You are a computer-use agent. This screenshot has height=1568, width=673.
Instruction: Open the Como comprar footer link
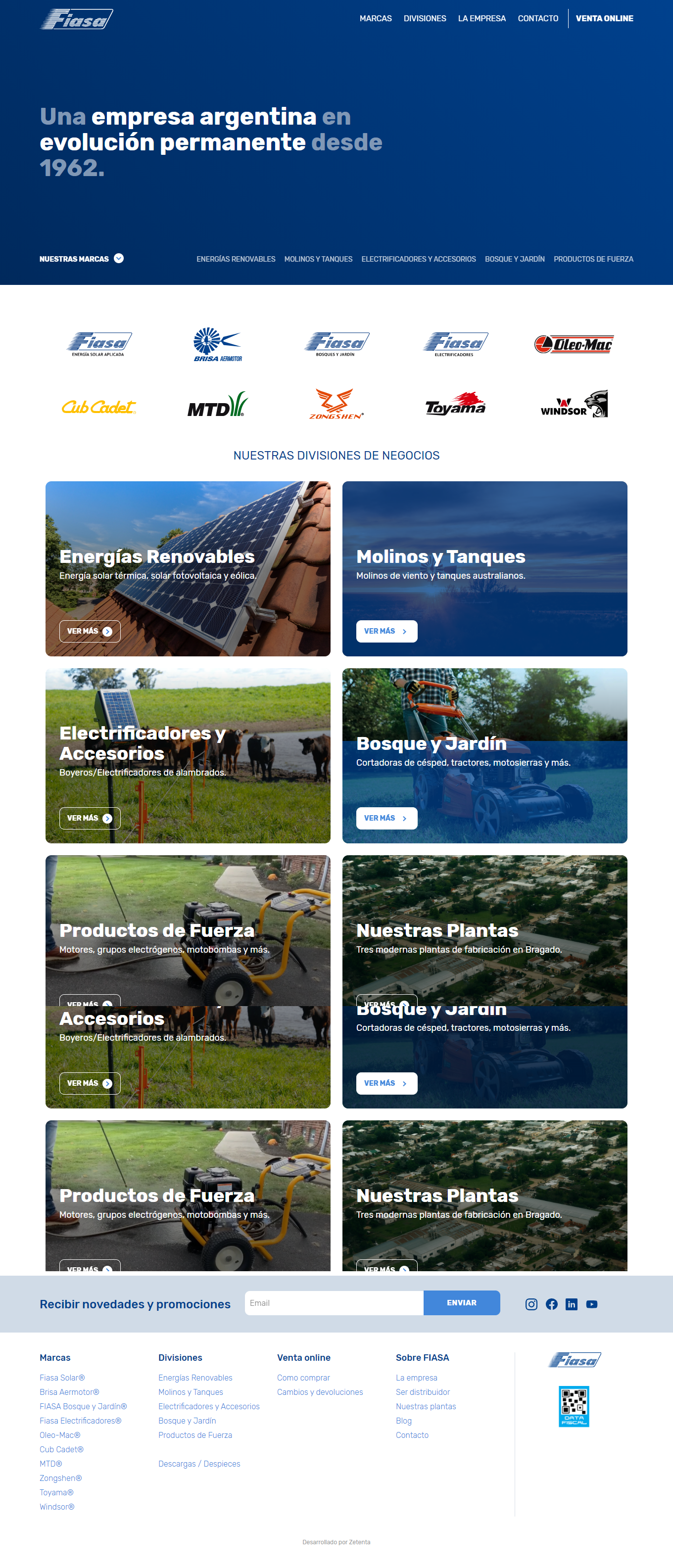pyautogui.click(x=303, y=1378)
